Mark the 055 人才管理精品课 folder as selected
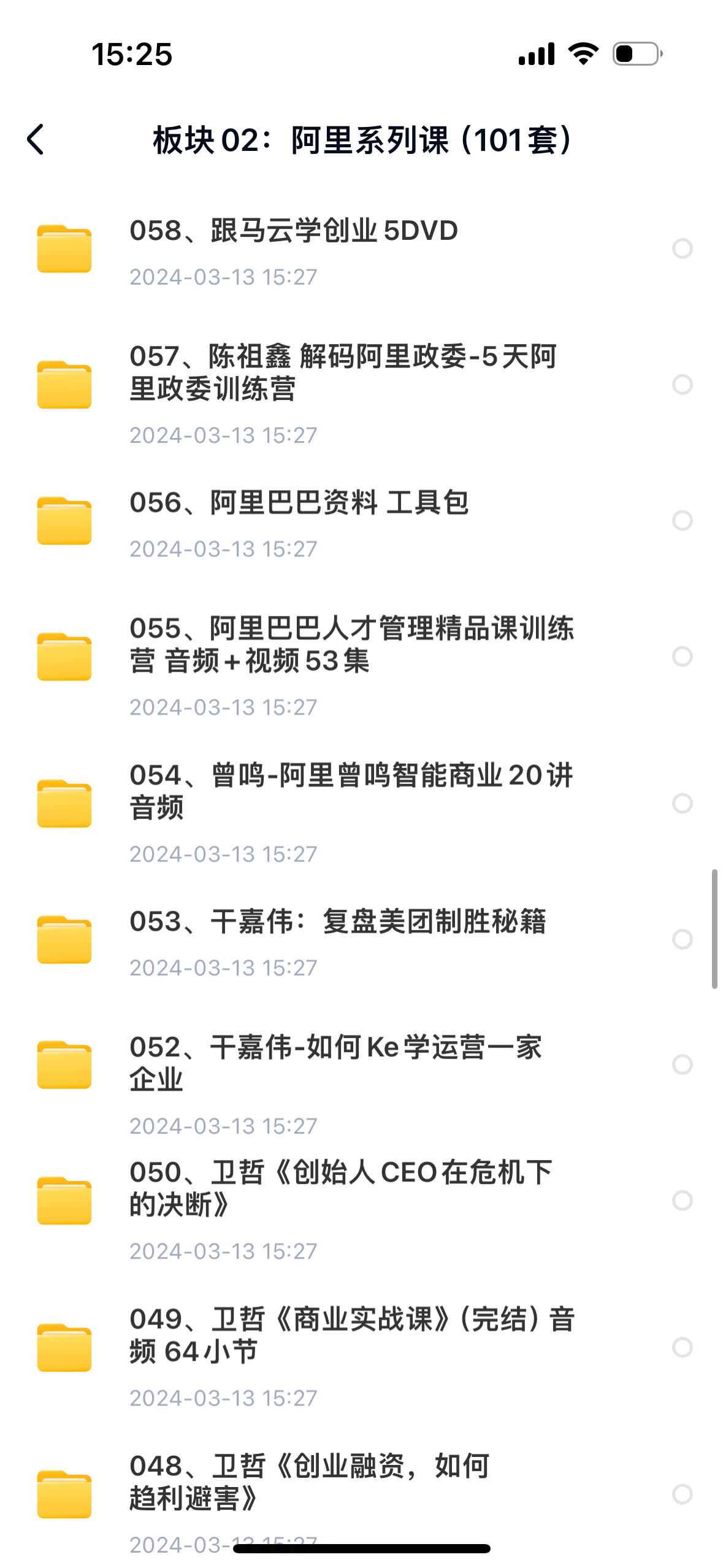Screen dimensions: 723x1568 coord(682,656)
